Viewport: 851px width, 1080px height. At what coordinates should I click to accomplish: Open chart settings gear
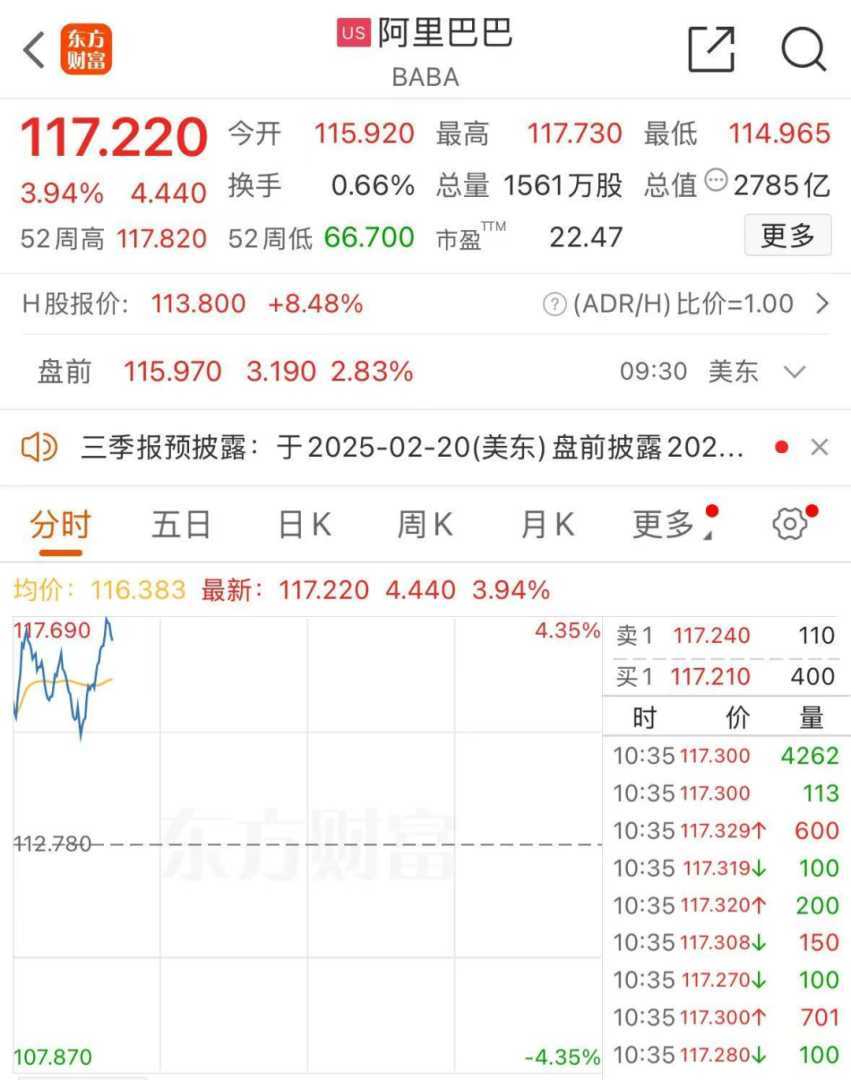(x=789, y=524)
